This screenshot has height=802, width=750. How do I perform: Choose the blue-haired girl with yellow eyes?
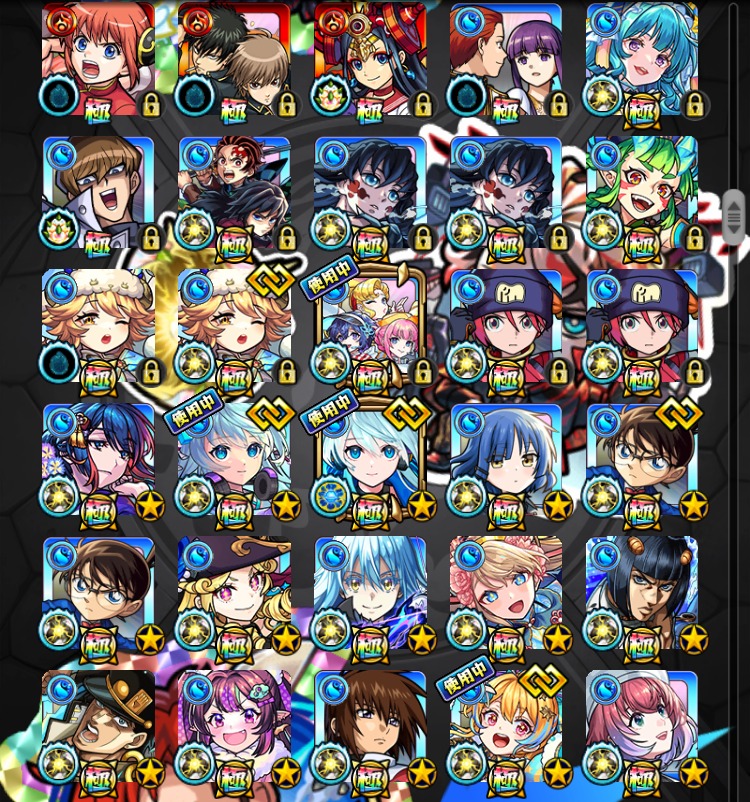pos(505,460)
